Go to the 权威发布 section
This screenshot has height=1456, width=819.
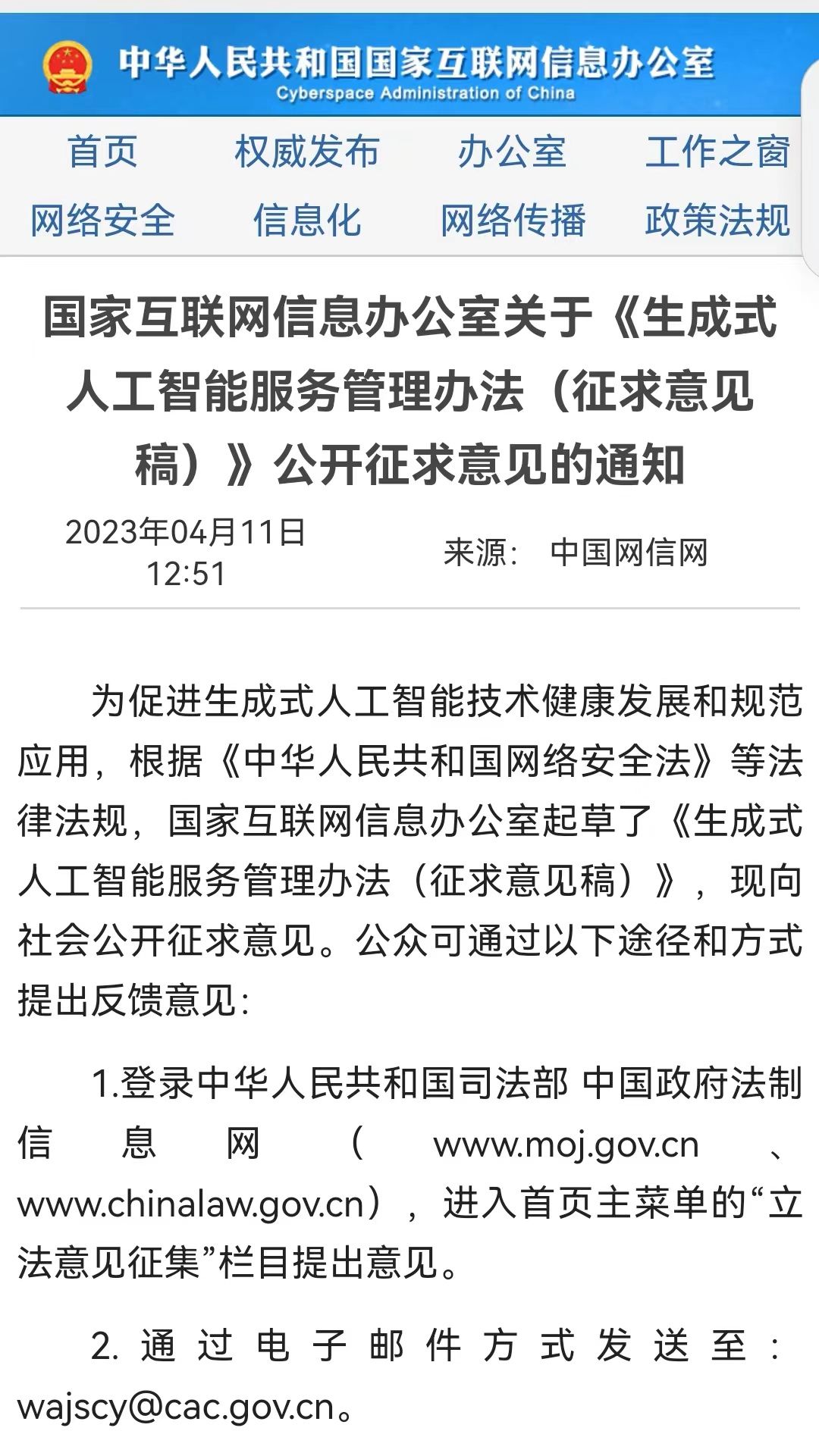point(307,152)
